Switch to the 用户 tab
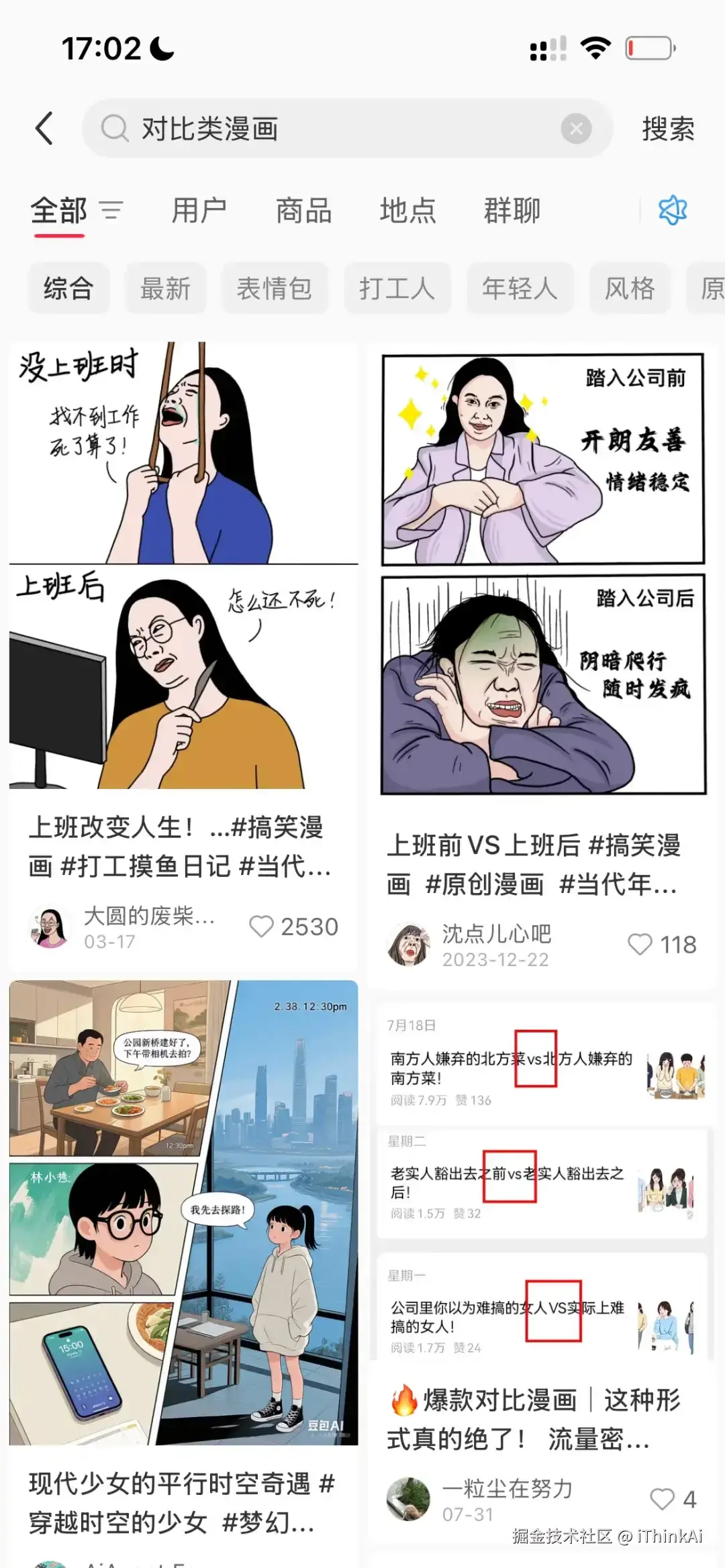 199,211
